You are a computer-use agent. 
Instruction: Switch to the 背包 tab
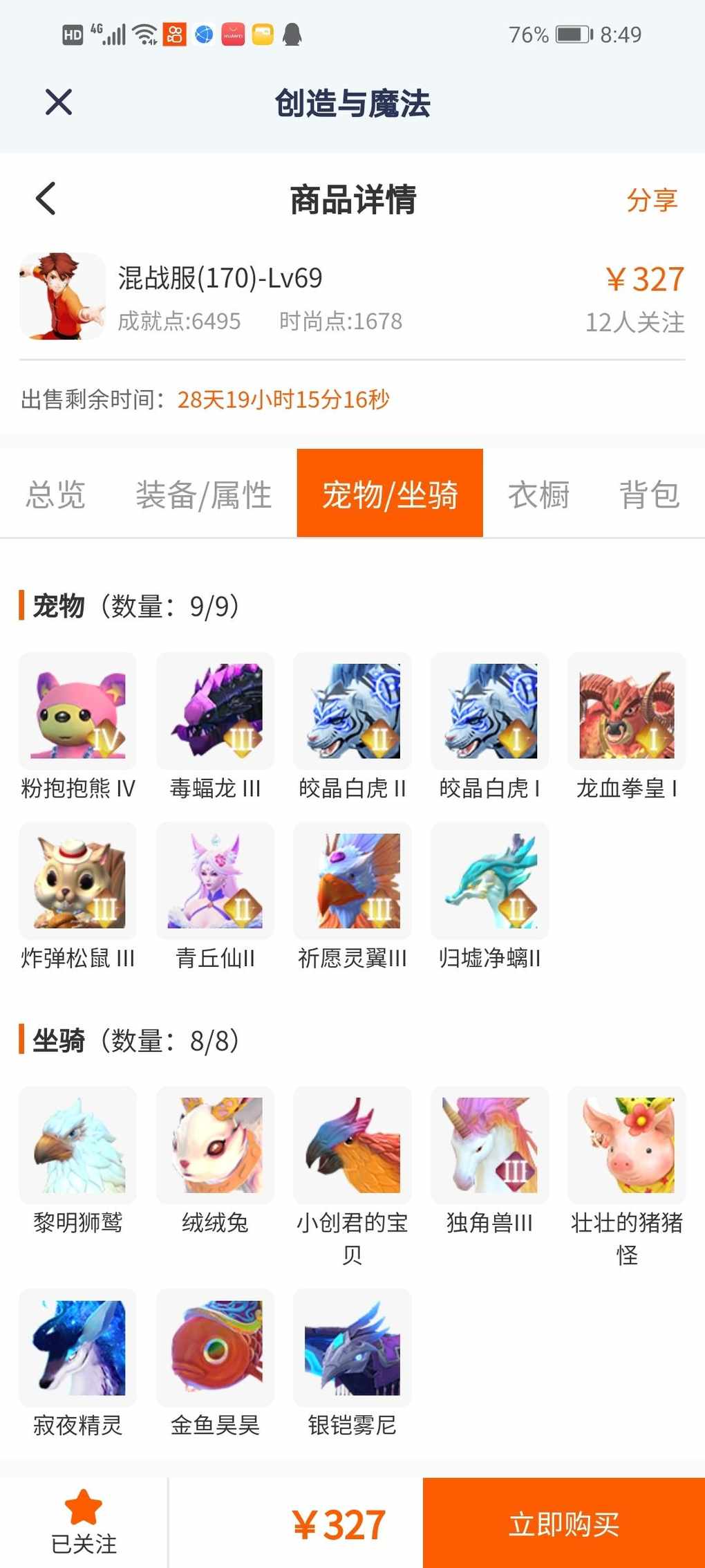(x=649, y=495)
